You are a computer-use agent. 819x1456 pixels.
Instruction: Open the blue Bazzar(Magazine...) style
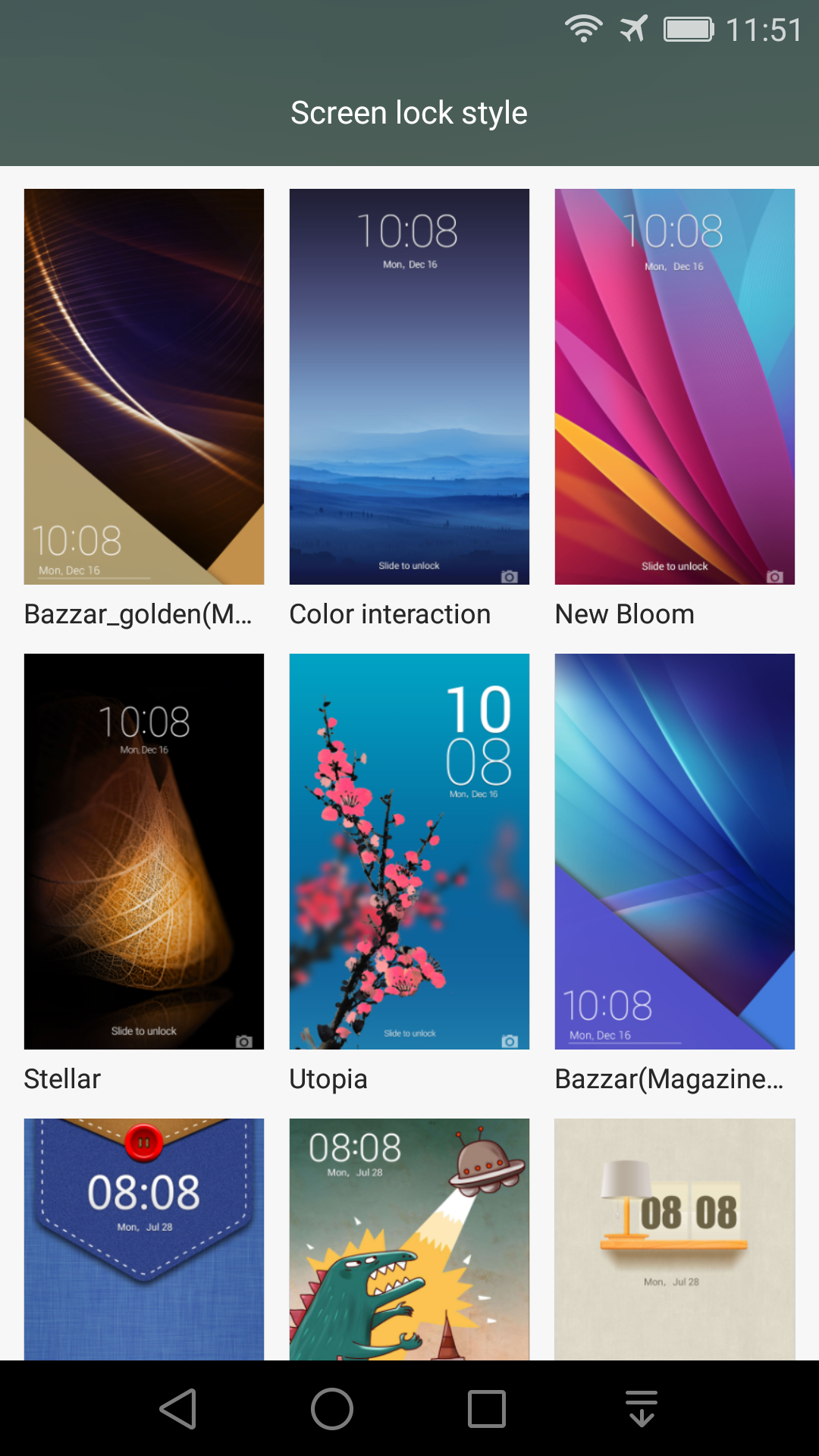[x=675, y=852]
